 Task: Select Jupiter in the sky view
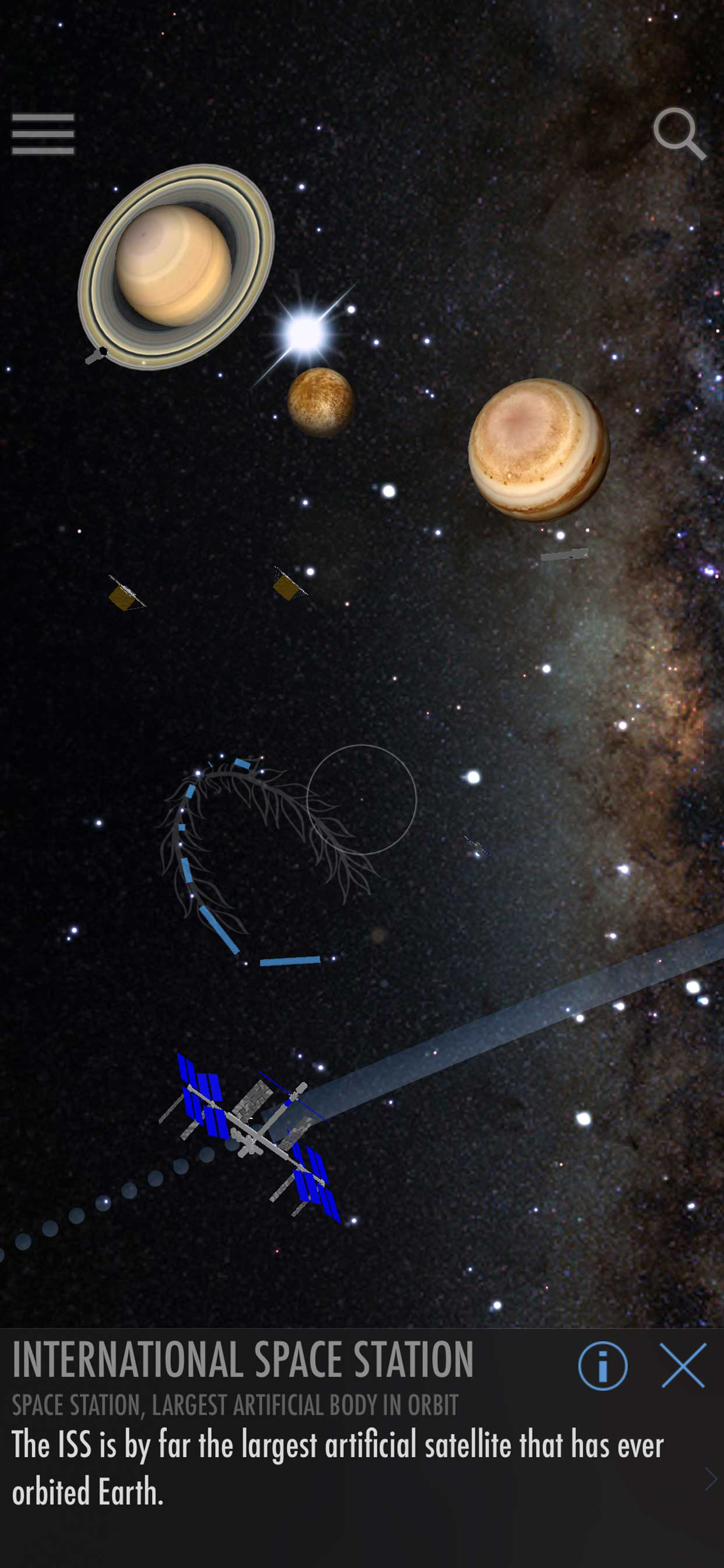click(x=539, y=450)
